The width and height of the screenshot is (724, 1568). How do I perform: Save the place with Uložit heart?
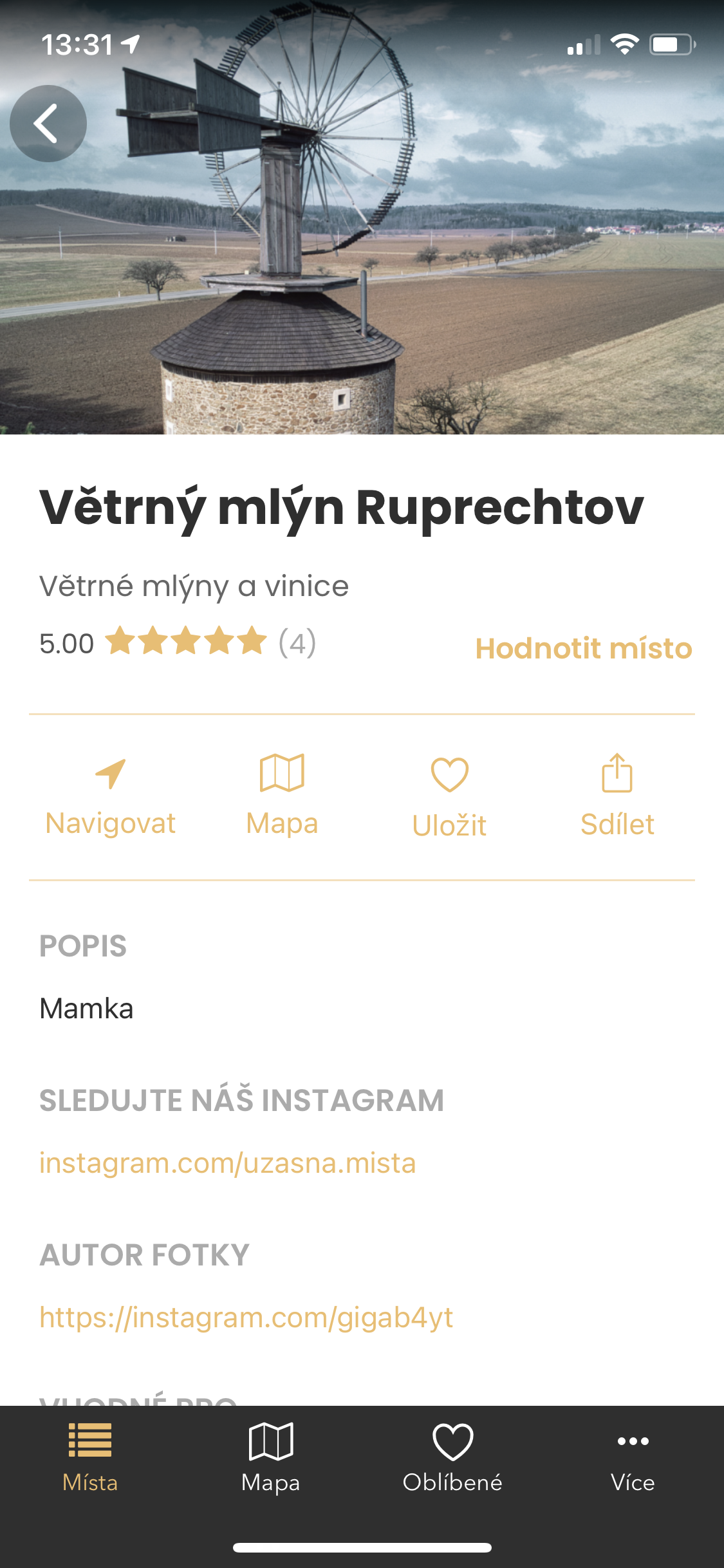pyautogui.click(x=449, y=797)
